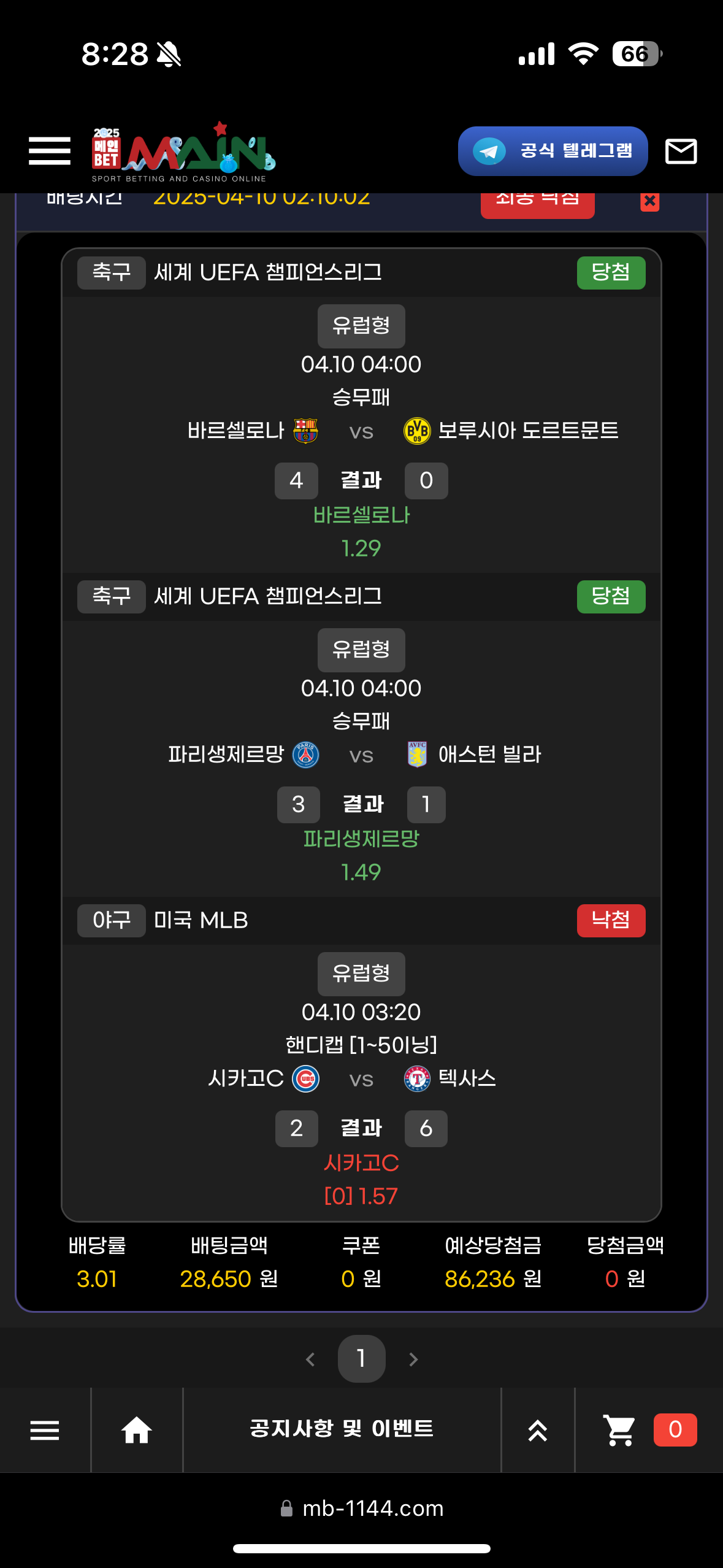Go to the home page
Screen dimensions: 723x1568
coord(136,1430)
